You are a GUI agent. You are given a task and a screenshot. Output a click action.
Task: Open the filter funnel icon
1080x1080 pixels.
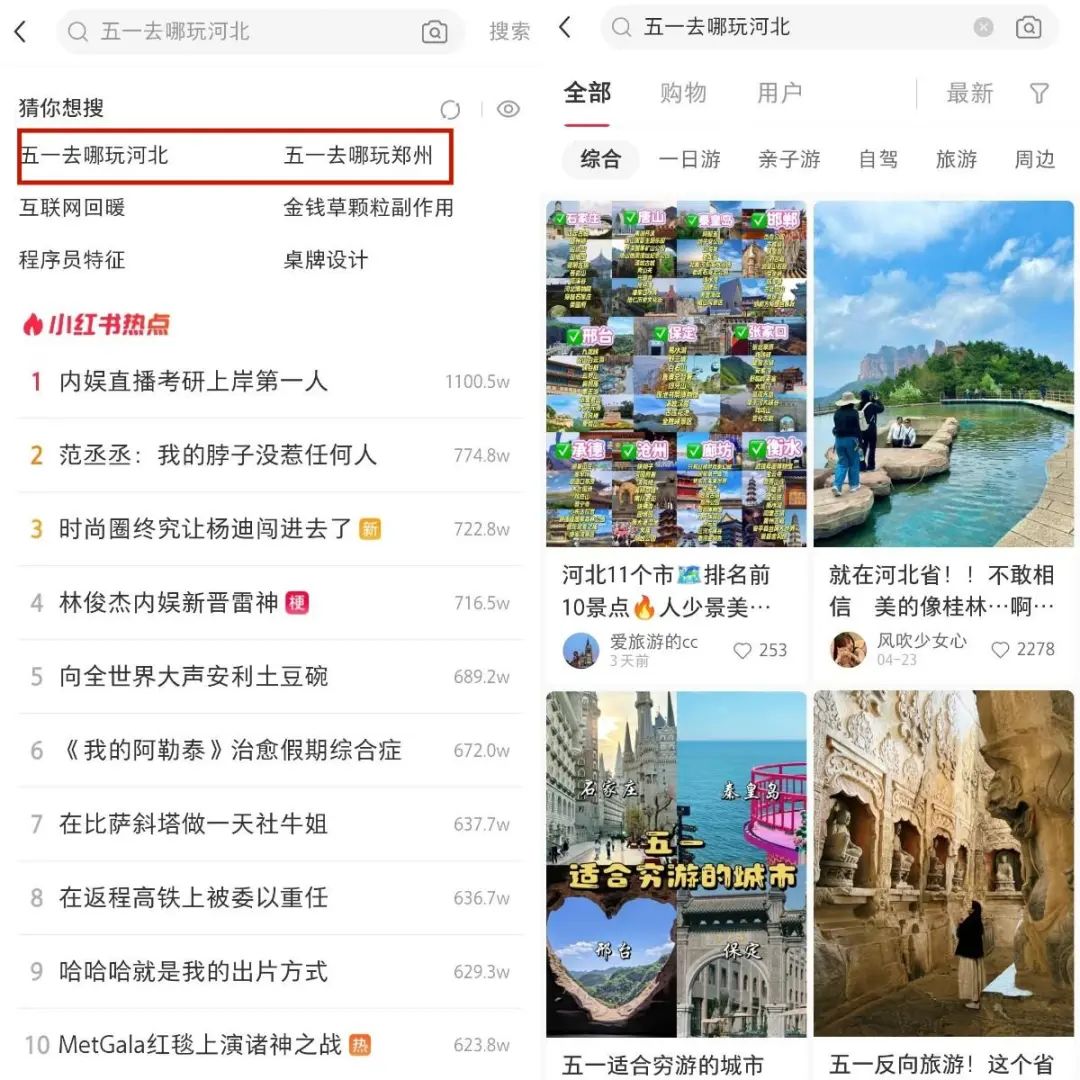pos(1039,93)
